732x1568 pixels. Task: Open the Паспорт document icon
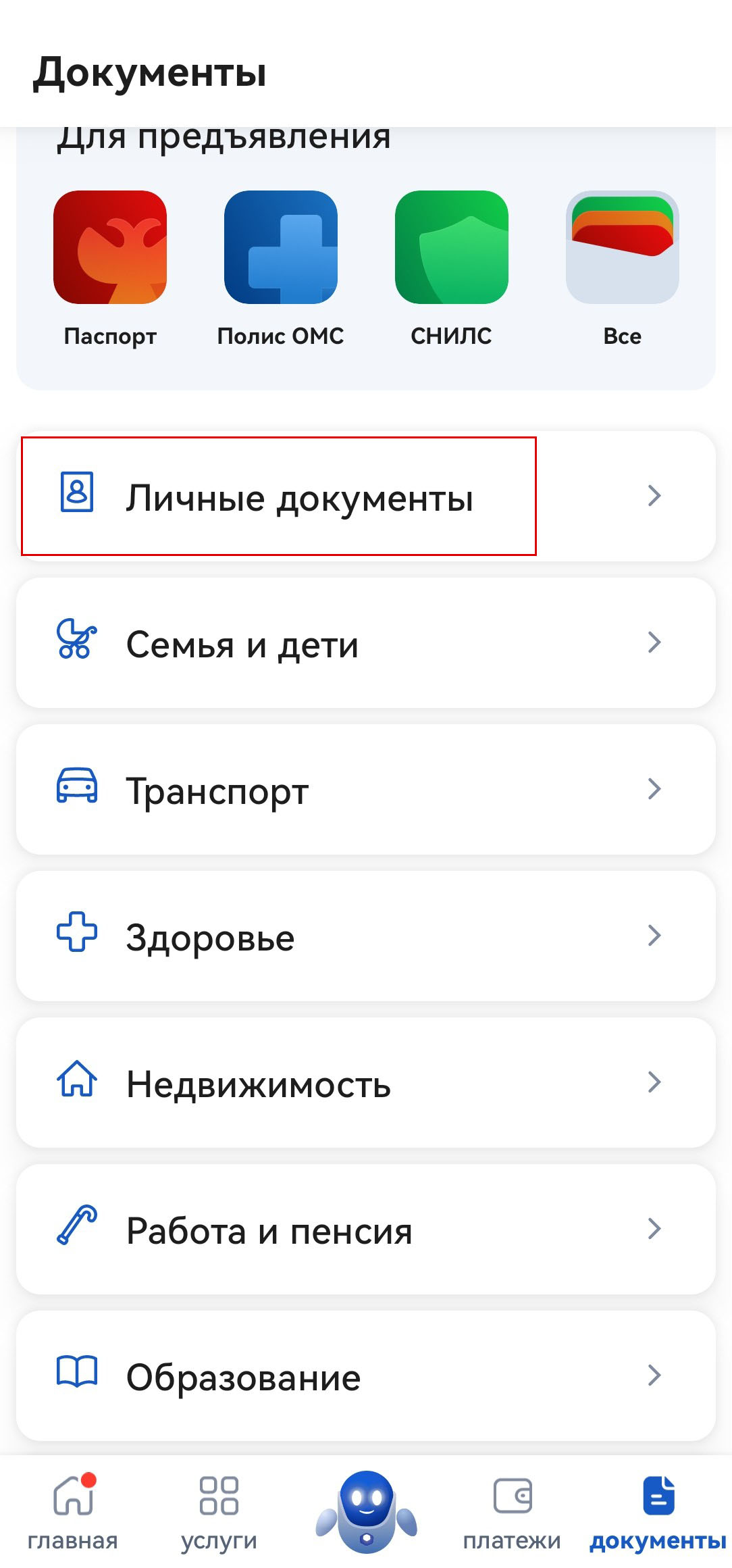(110, 248)
